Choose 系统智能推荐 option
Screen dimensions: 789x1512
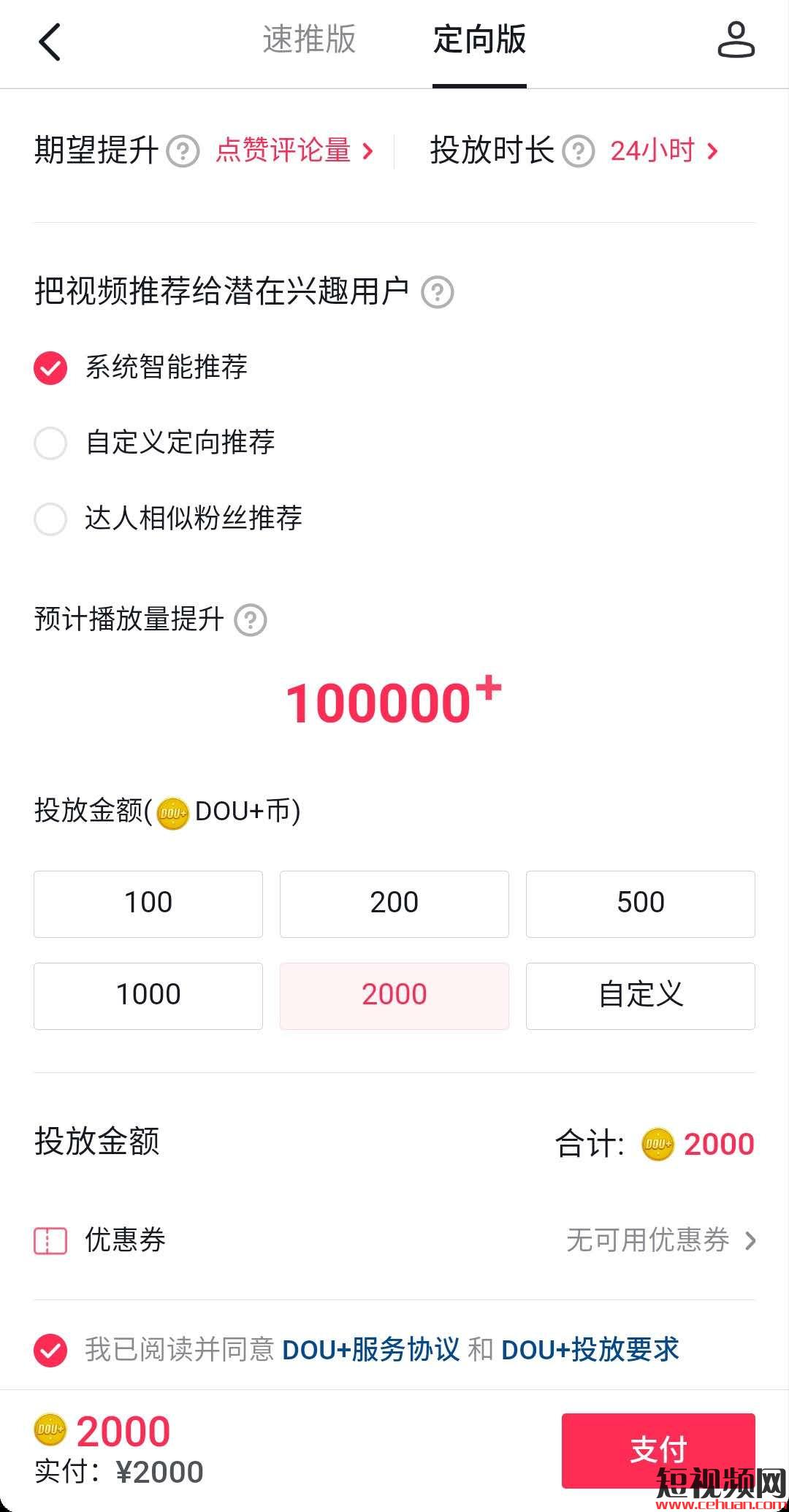[50, 368]
